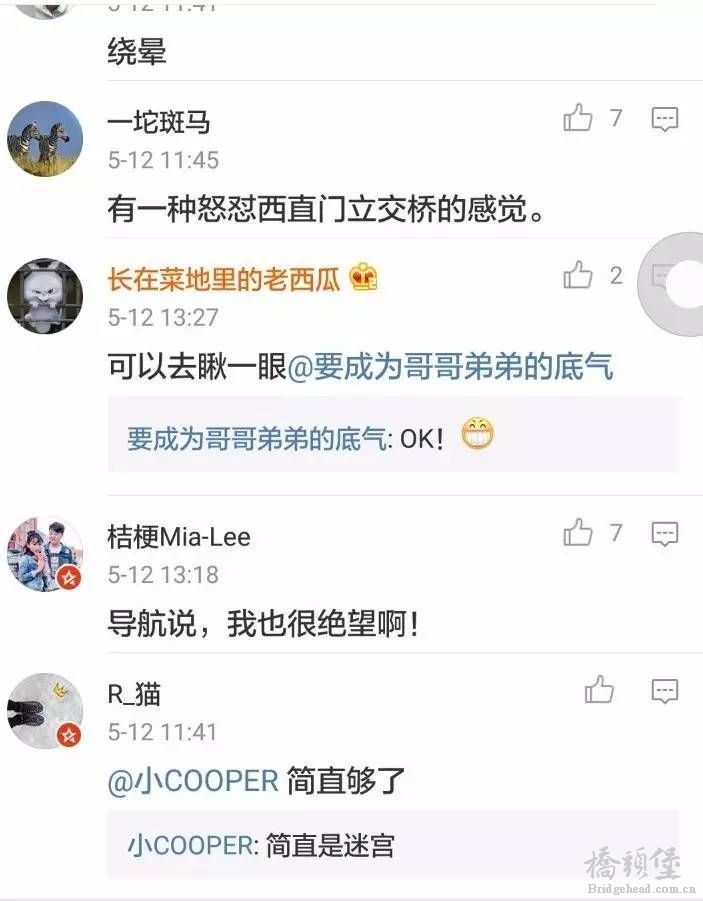View 一坨斑马's zebra avatar profile

click(x=45, y=139)
